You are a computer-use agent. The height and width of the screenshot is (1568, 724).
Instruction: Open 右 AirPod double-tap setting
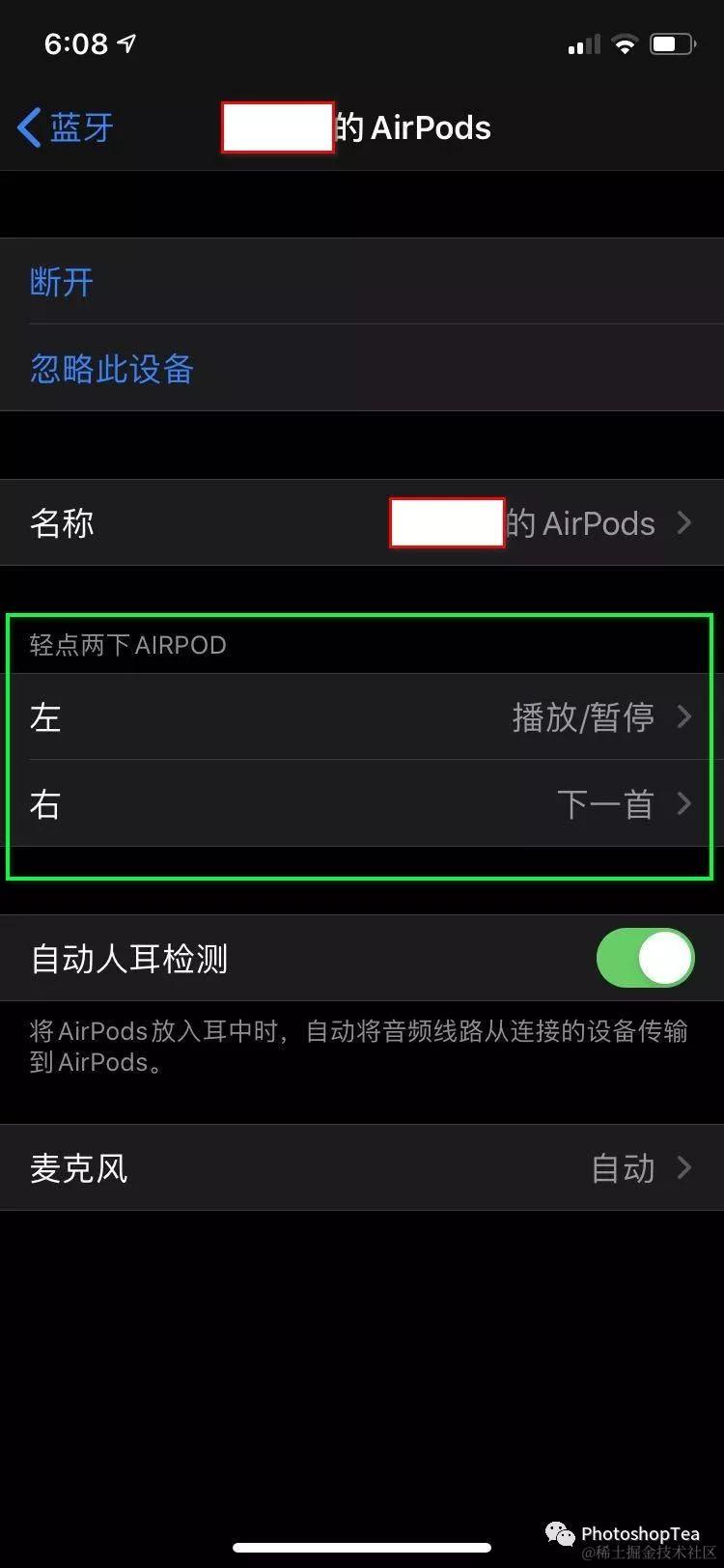361,804
